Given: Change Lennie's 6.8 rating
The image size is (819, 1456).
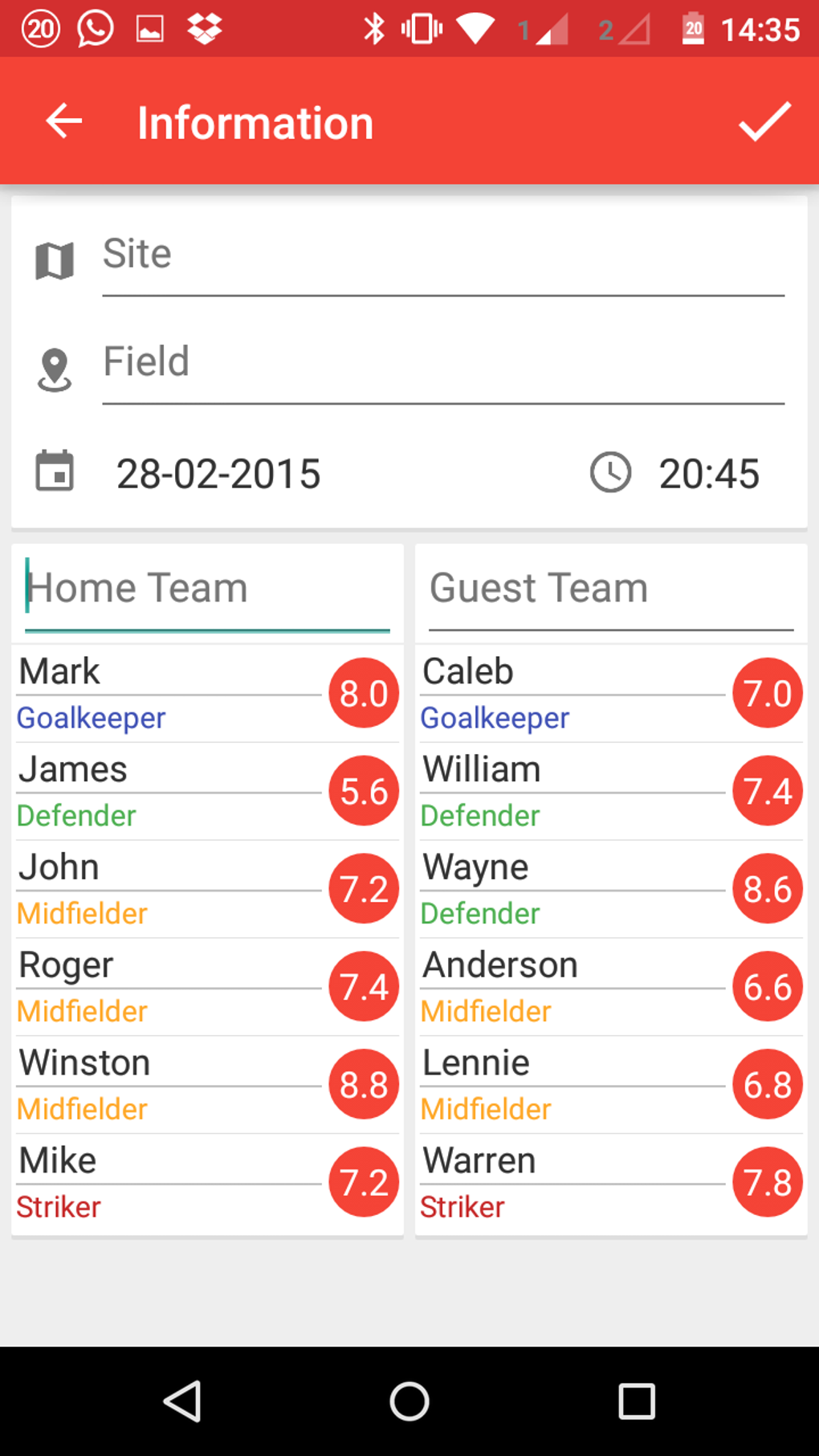Looking at the screenshot, I should (768, 1084).
